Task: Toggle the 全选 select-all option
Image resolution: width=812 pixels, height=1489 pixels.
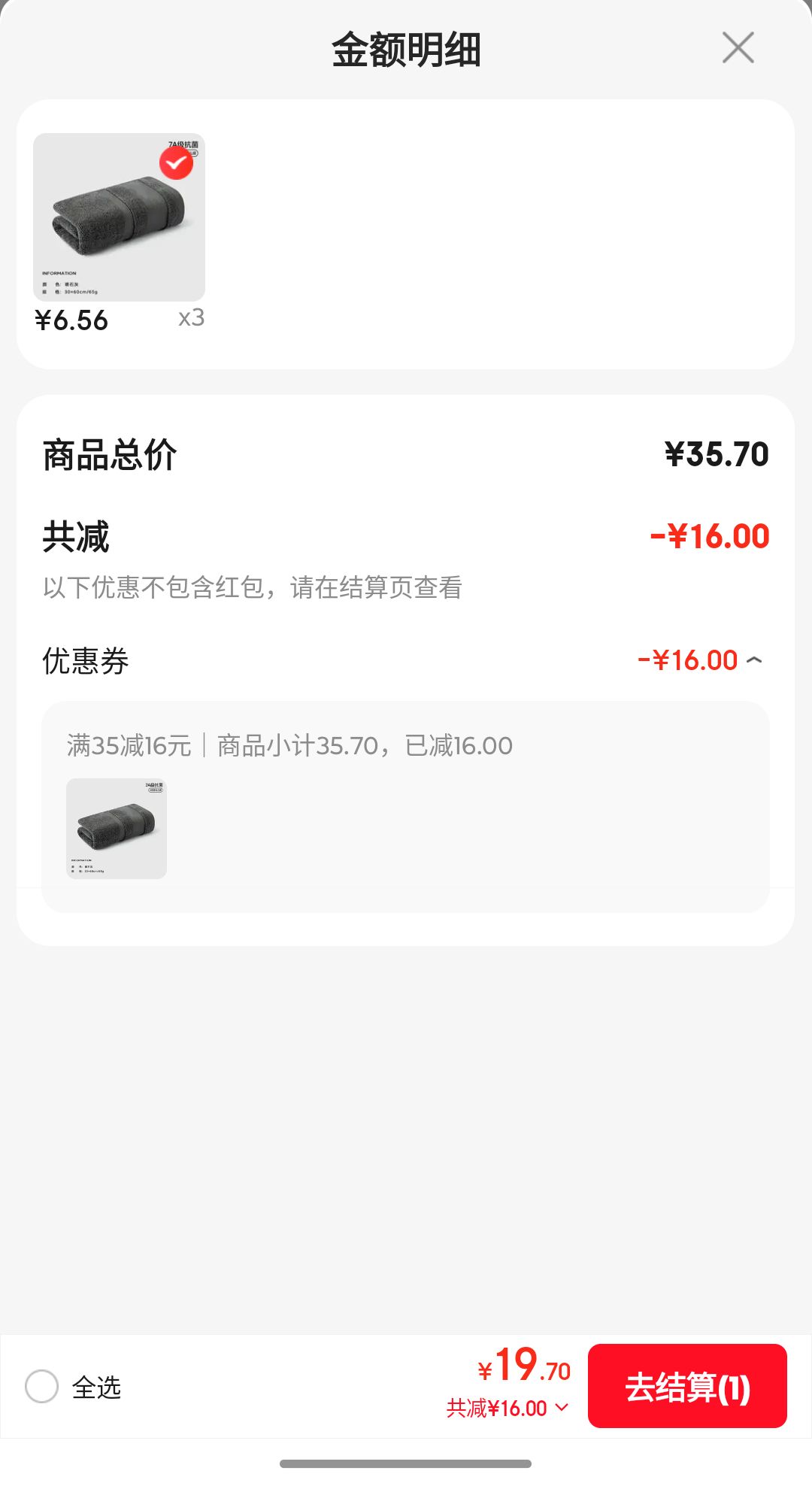Action: pyautogui.click(x=42, y=1386)
